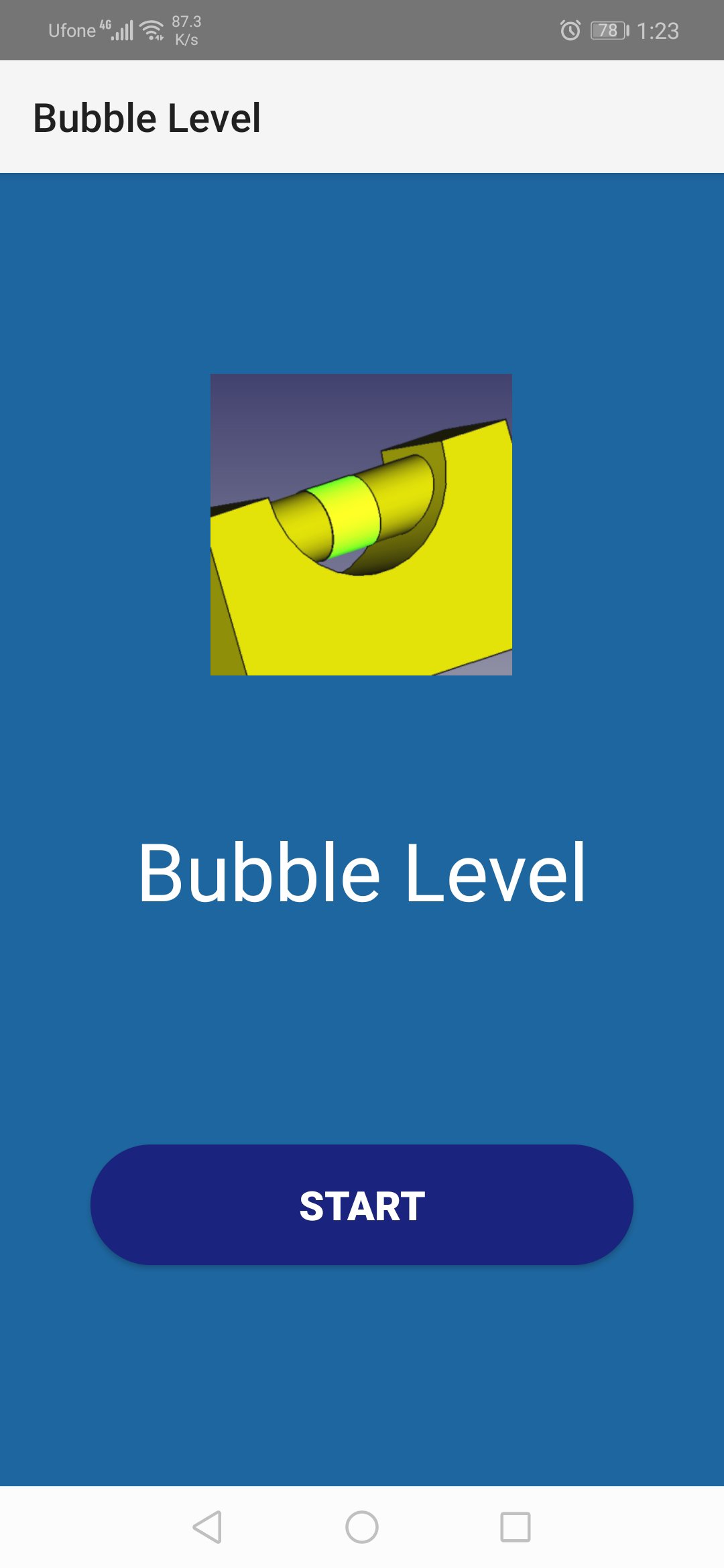Tap the alarm clock icon in status bar
Image resolution: width=724 pixels, height=1568 pixels.
[570, 29]
